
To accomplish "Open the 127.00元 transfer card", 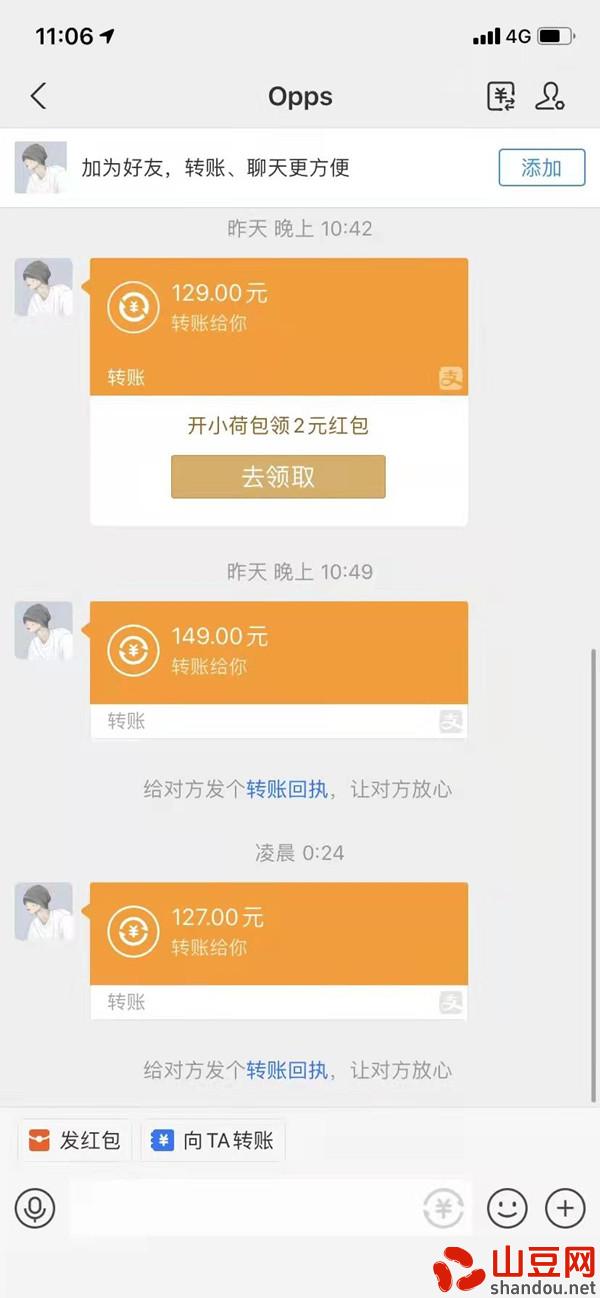I will (279, 951).
